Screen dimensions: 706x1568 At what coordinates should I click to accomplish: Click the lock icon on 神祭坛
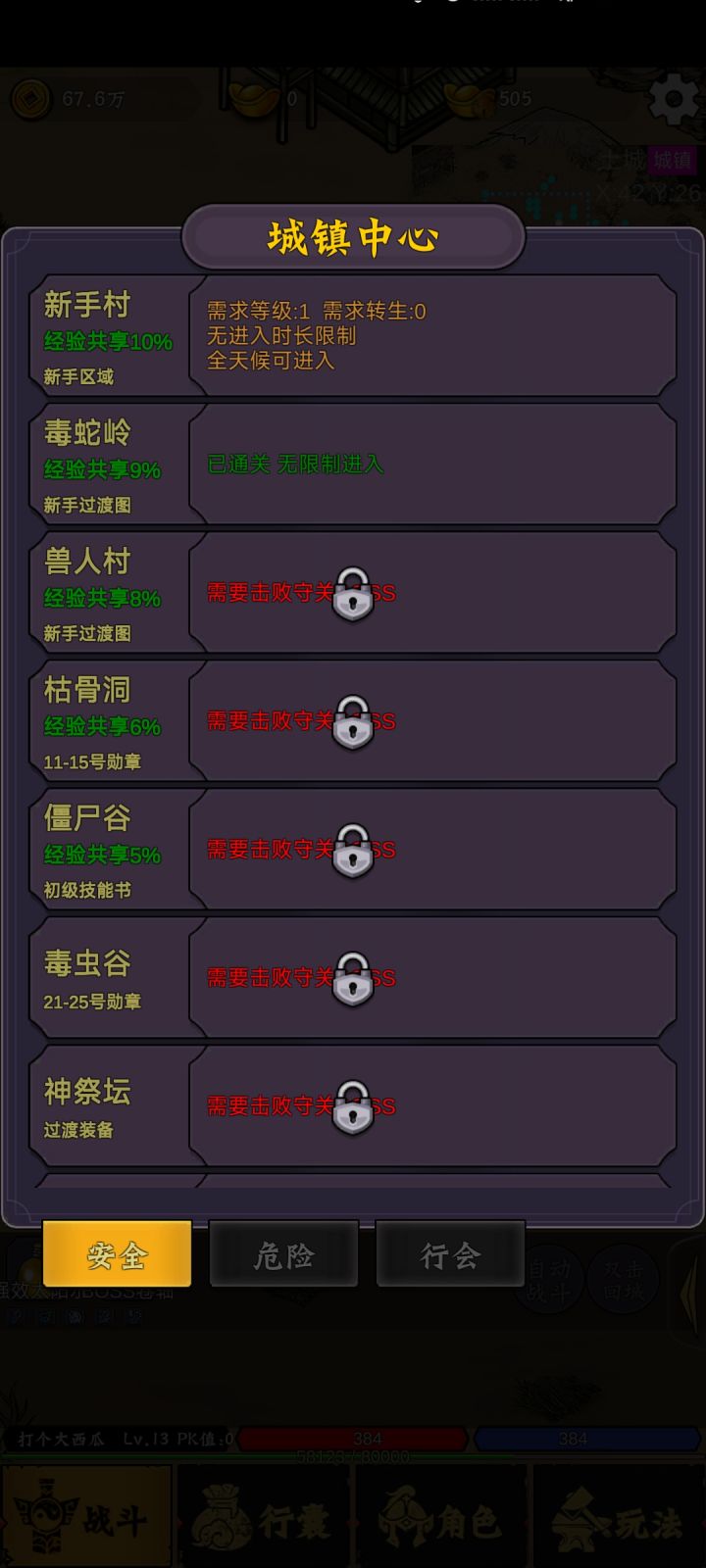coord(351,1105)
